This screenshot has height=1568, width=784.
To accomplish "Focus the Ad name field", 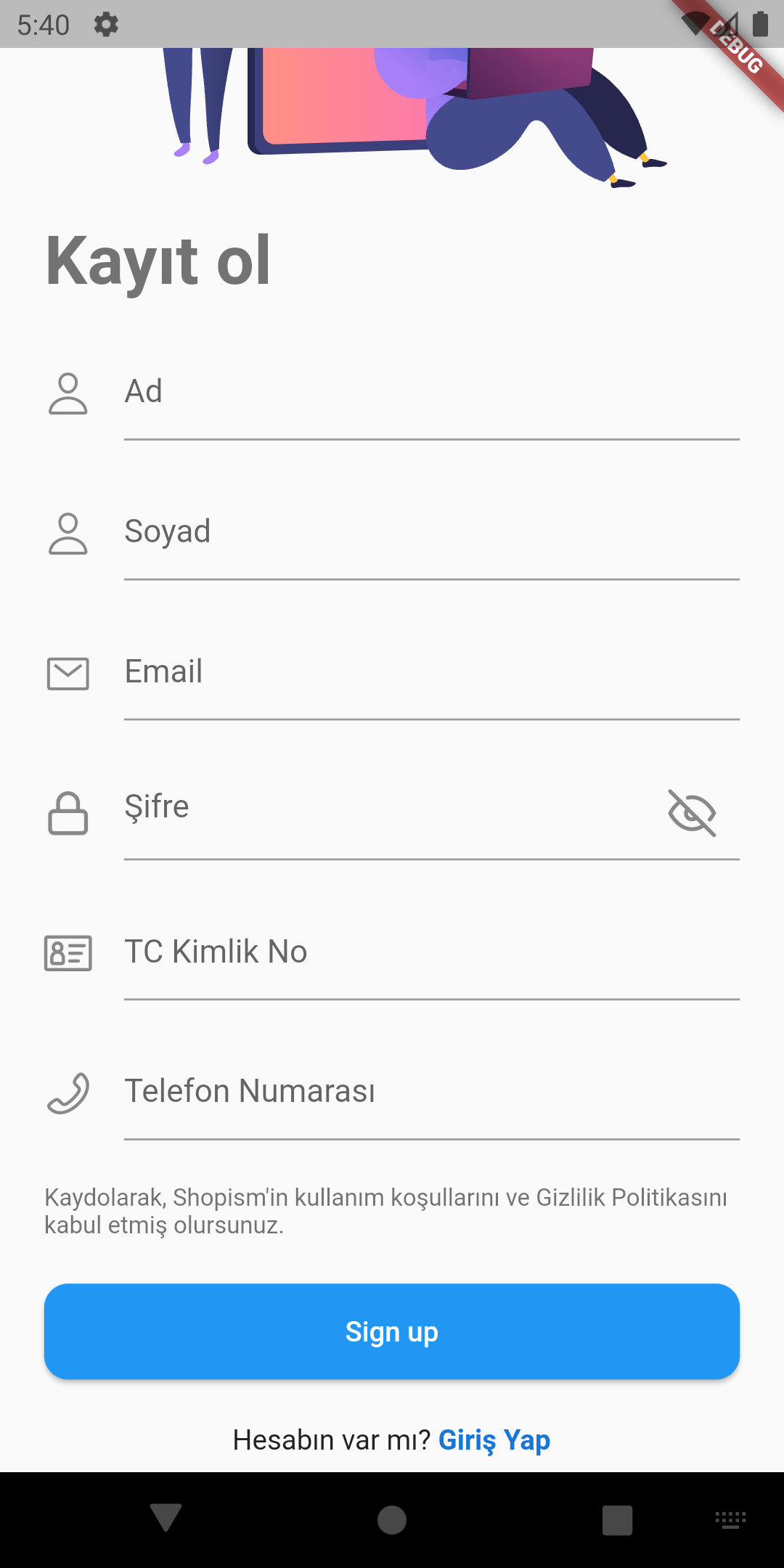I will (431, 392).
